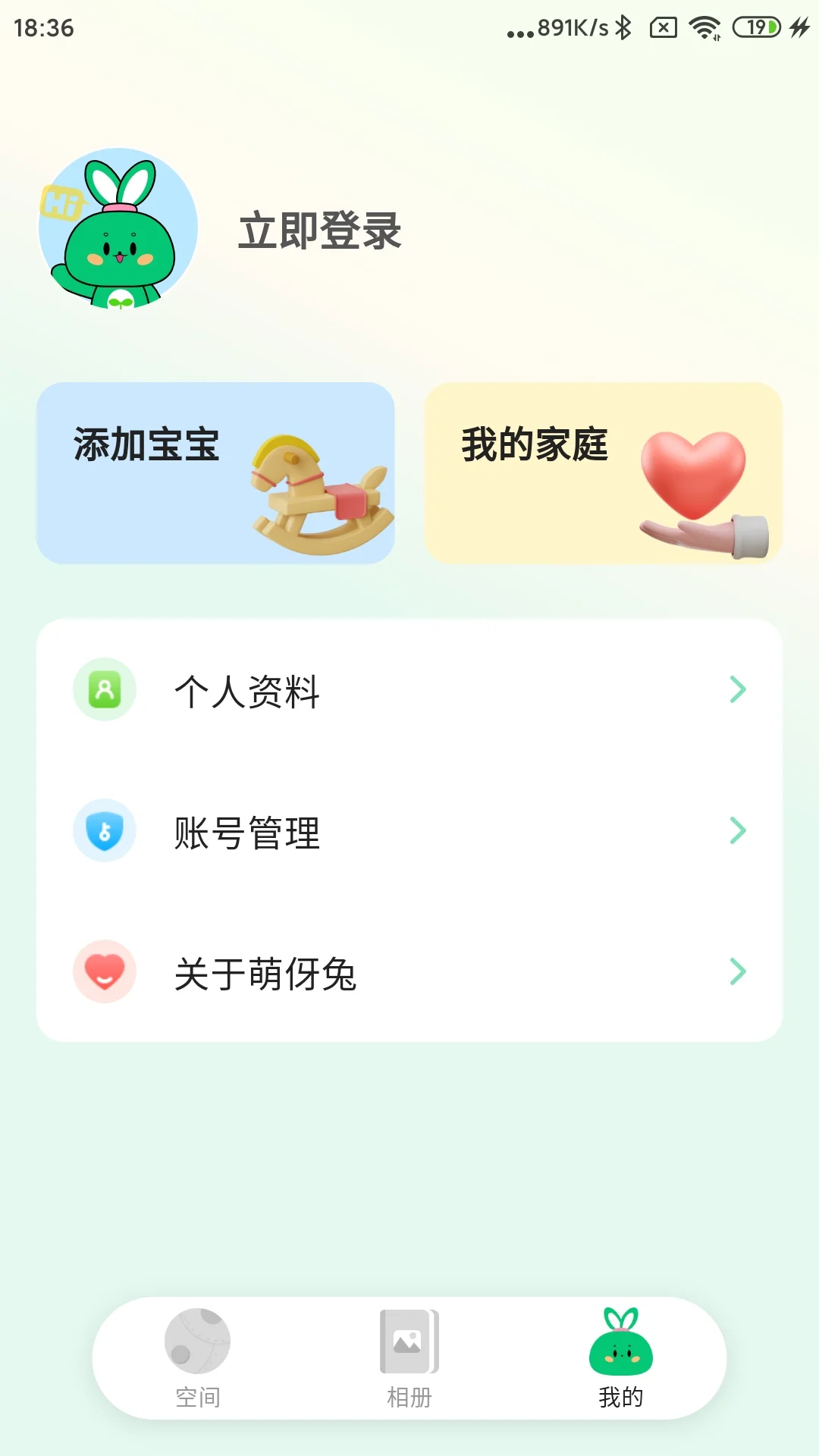Expand the 关于萌伢兔 entry chevron
The image size is (819, 1456).
(x=737, y=973)
